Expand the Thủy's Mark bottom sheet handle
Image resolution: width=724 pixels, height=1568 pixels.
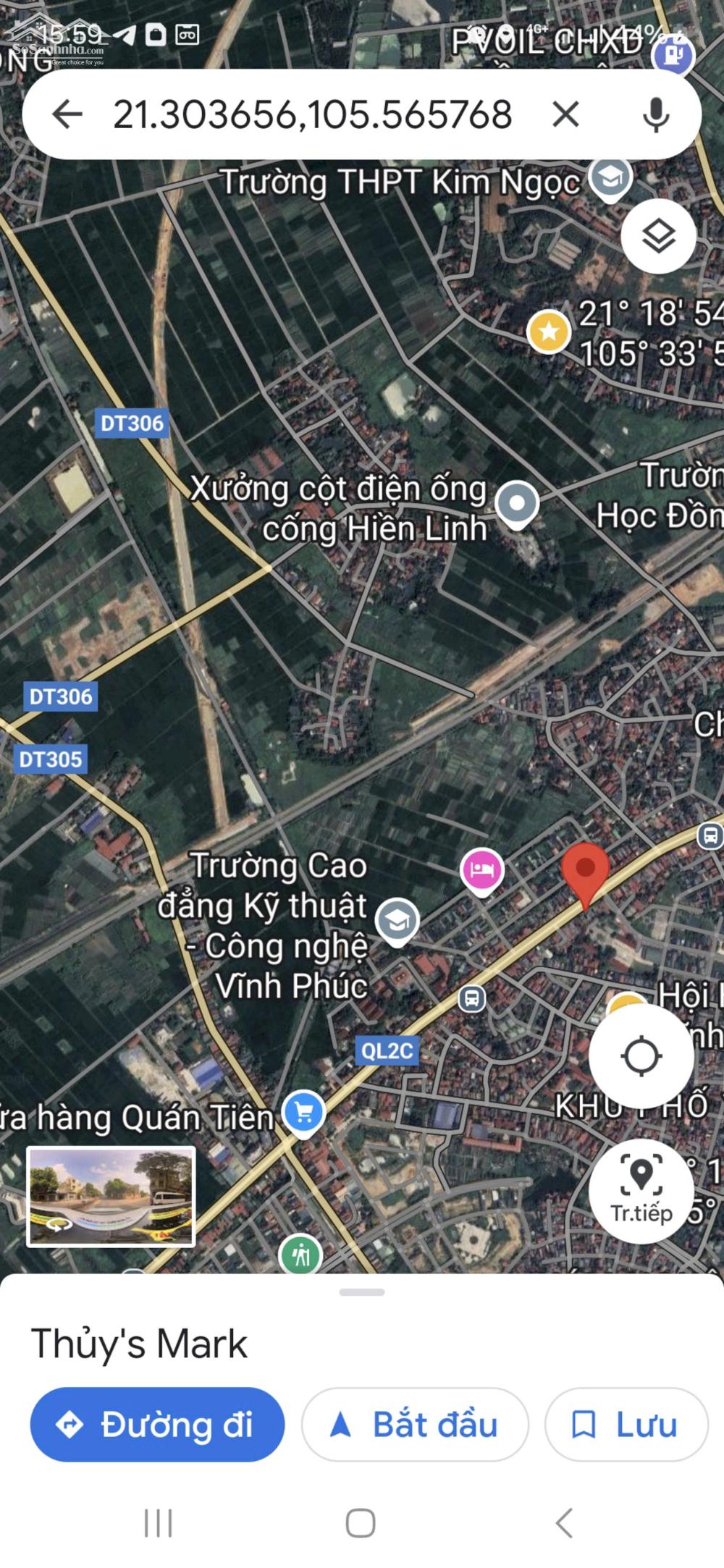tap(362, 1292)
